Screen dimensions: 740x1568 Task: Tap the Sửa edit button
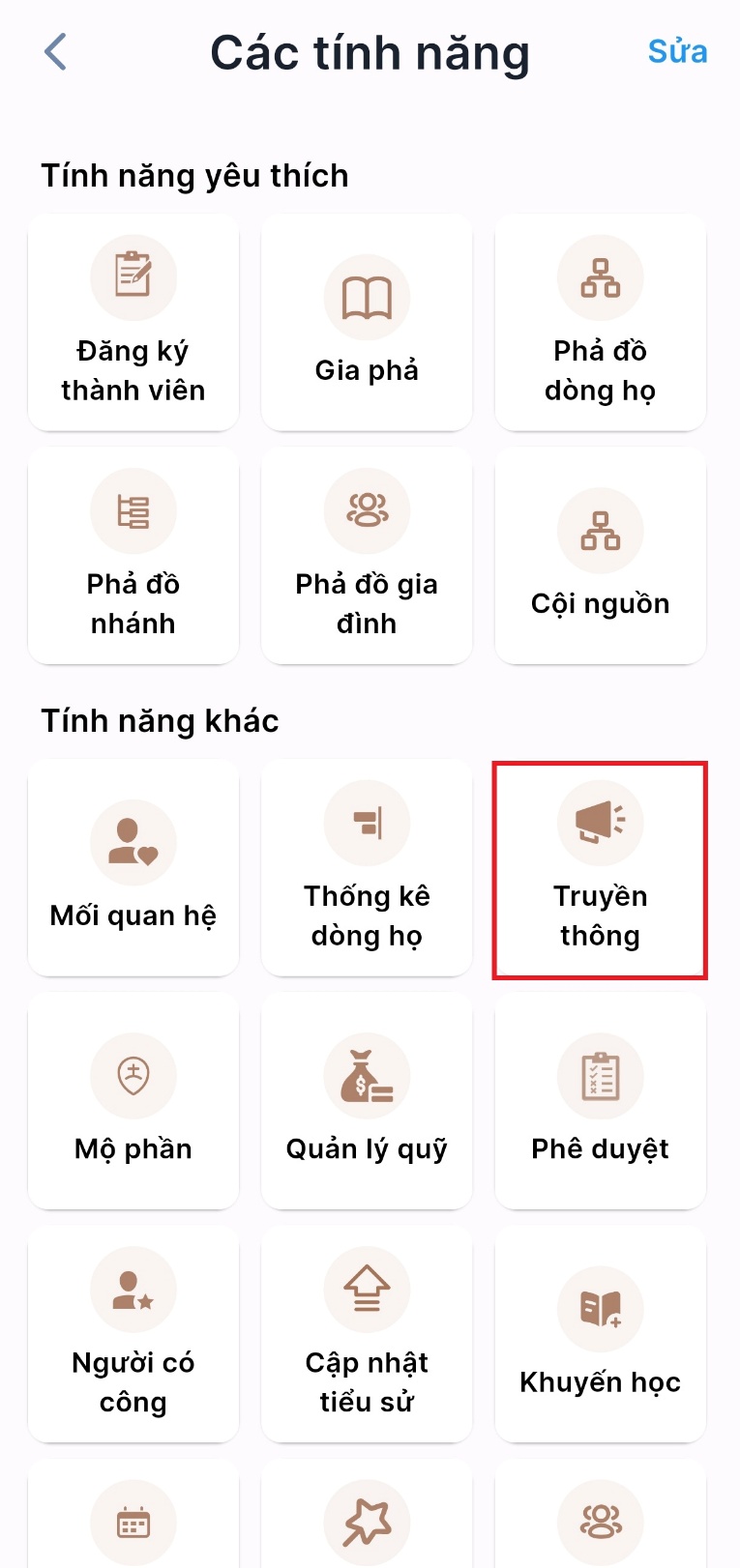(677, 51)
